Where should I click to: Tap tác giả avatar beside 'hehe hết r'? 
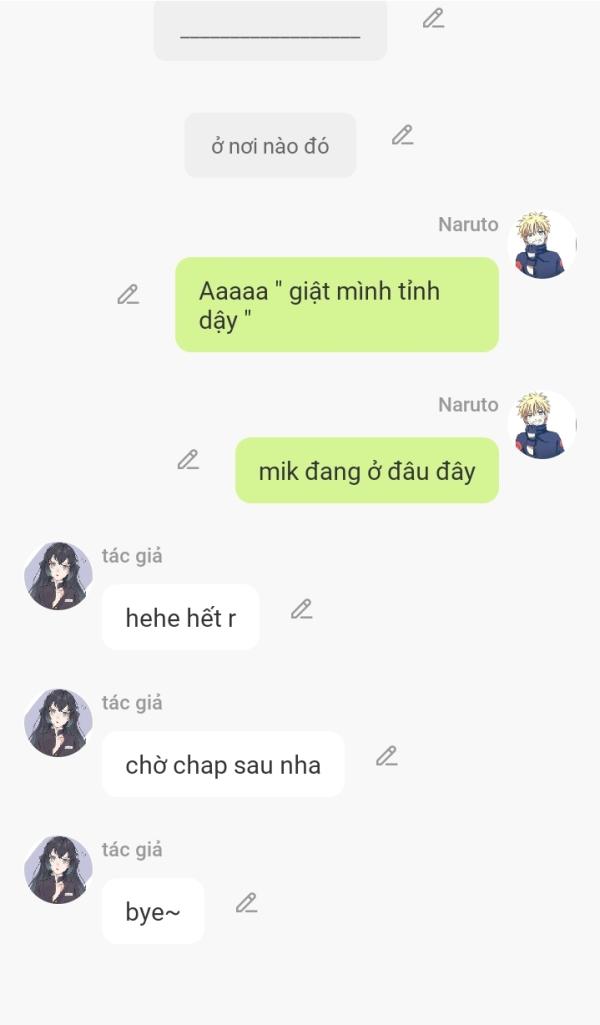click(x=58, y=577)
